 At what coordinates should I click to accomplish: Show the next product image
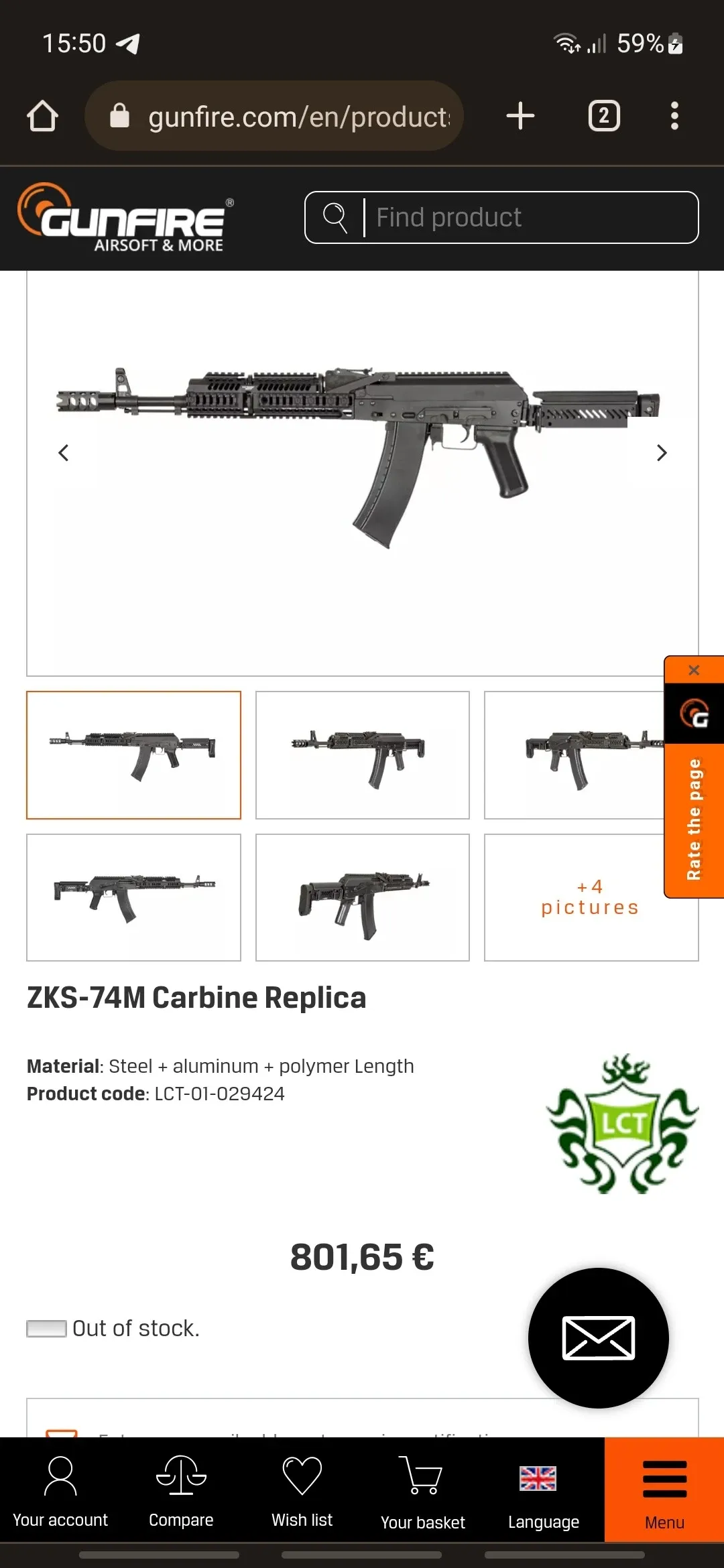pyautogui.click(x=662, y=453)
